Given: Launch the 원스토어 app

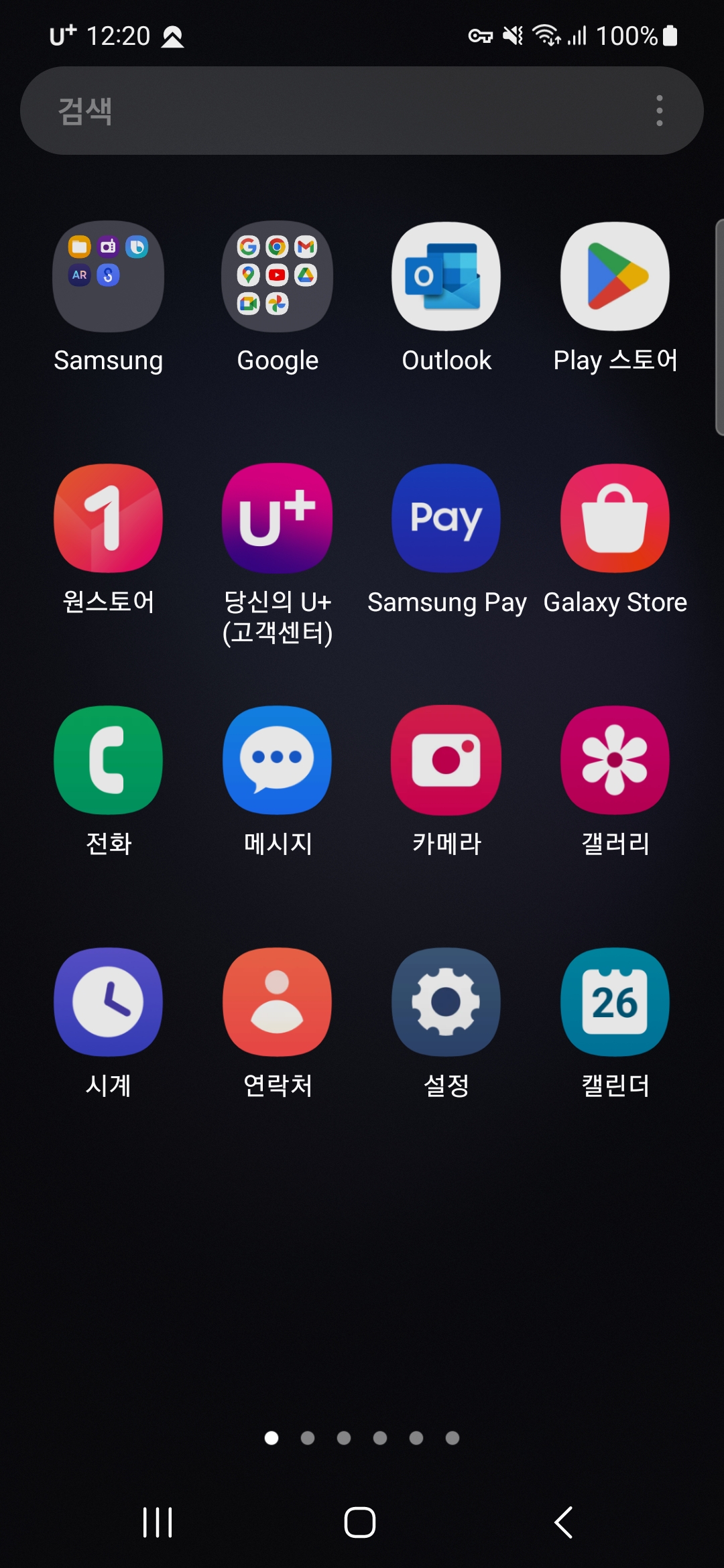Looking at the screenshot, I should (109, 518).
